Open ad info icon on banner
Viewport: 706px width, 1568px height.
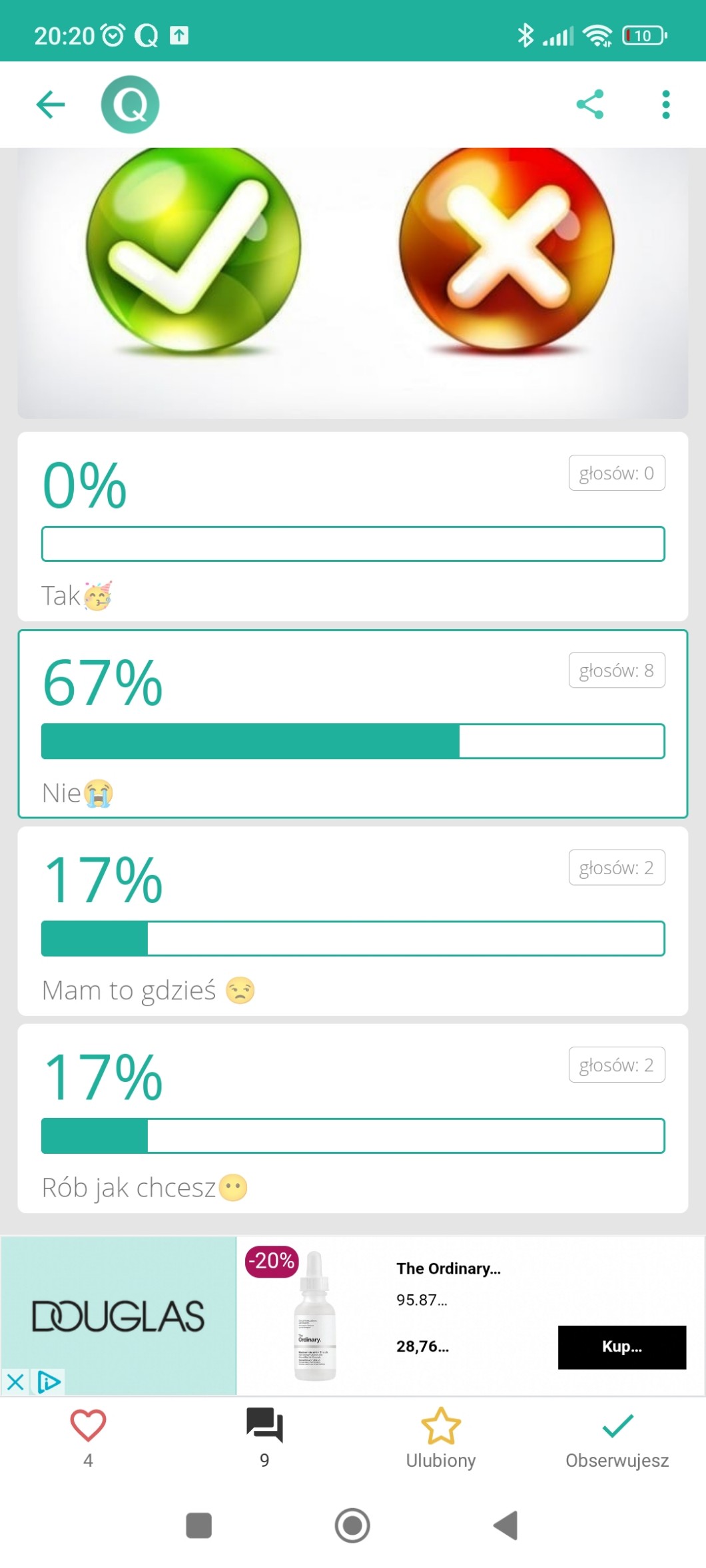48,1382
